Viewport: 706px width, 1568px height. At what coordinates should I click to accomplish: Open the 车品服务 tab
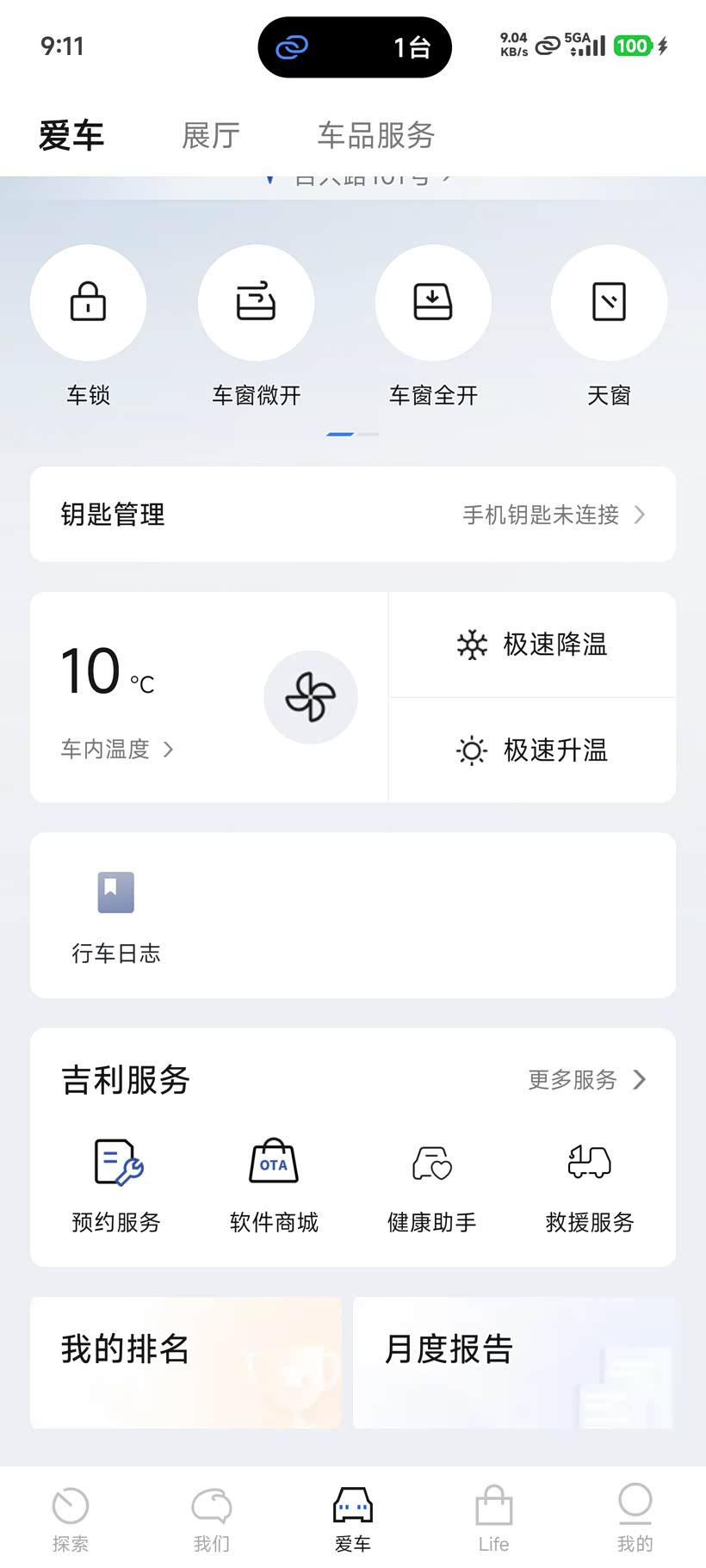[x=376, y=135]
